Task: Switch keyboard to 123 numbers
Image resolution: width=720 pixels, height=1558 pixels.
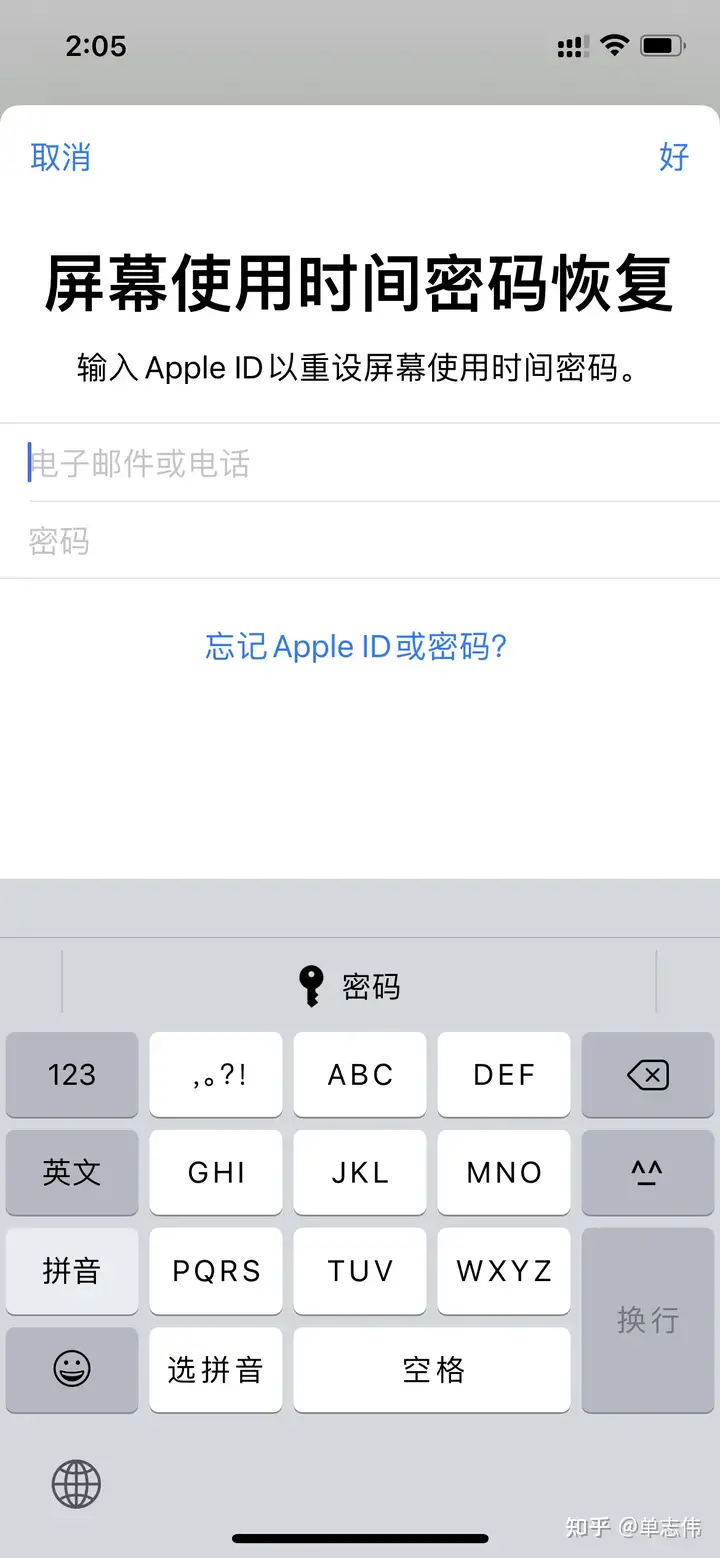Action: click(72, 1075)
